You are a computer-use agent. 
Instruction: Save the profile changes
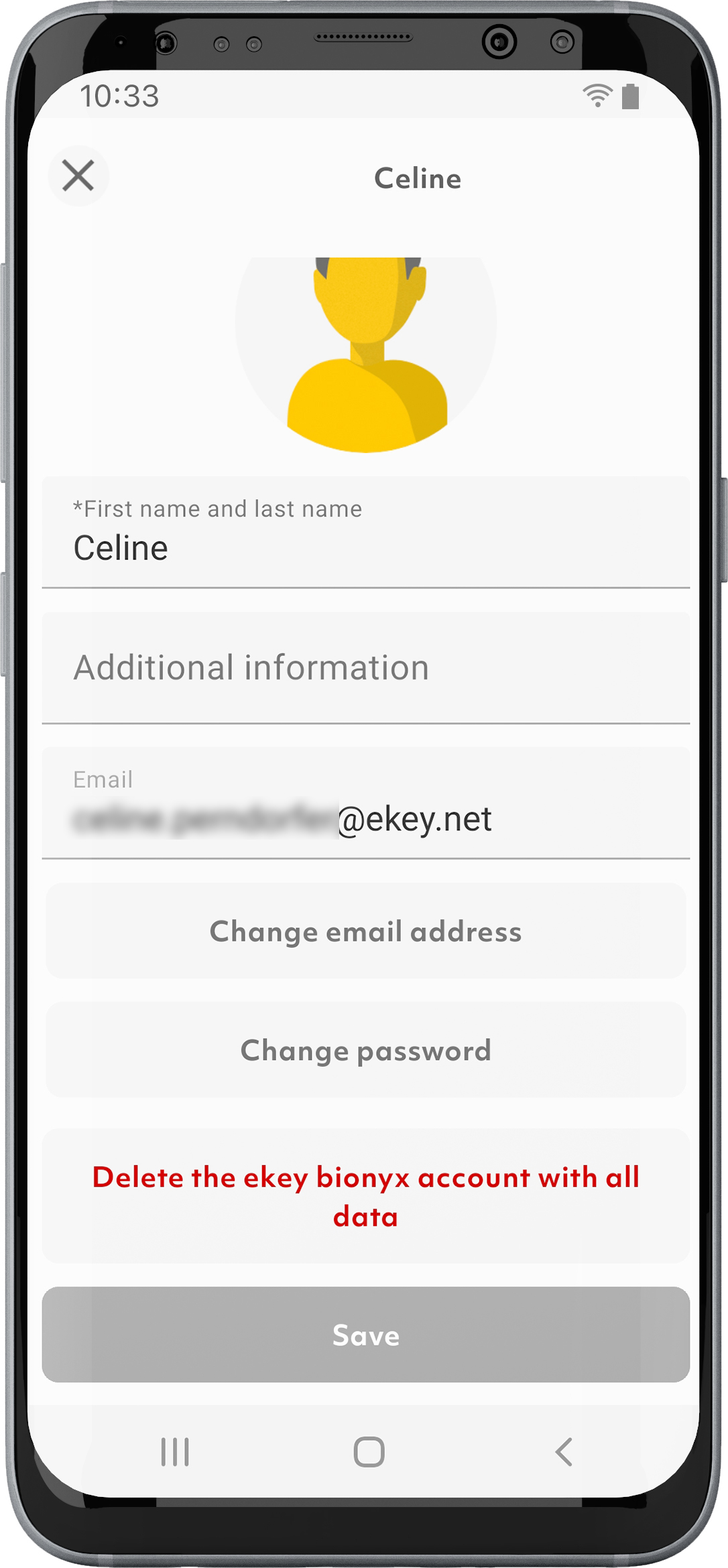click(x=366, y=1335)
